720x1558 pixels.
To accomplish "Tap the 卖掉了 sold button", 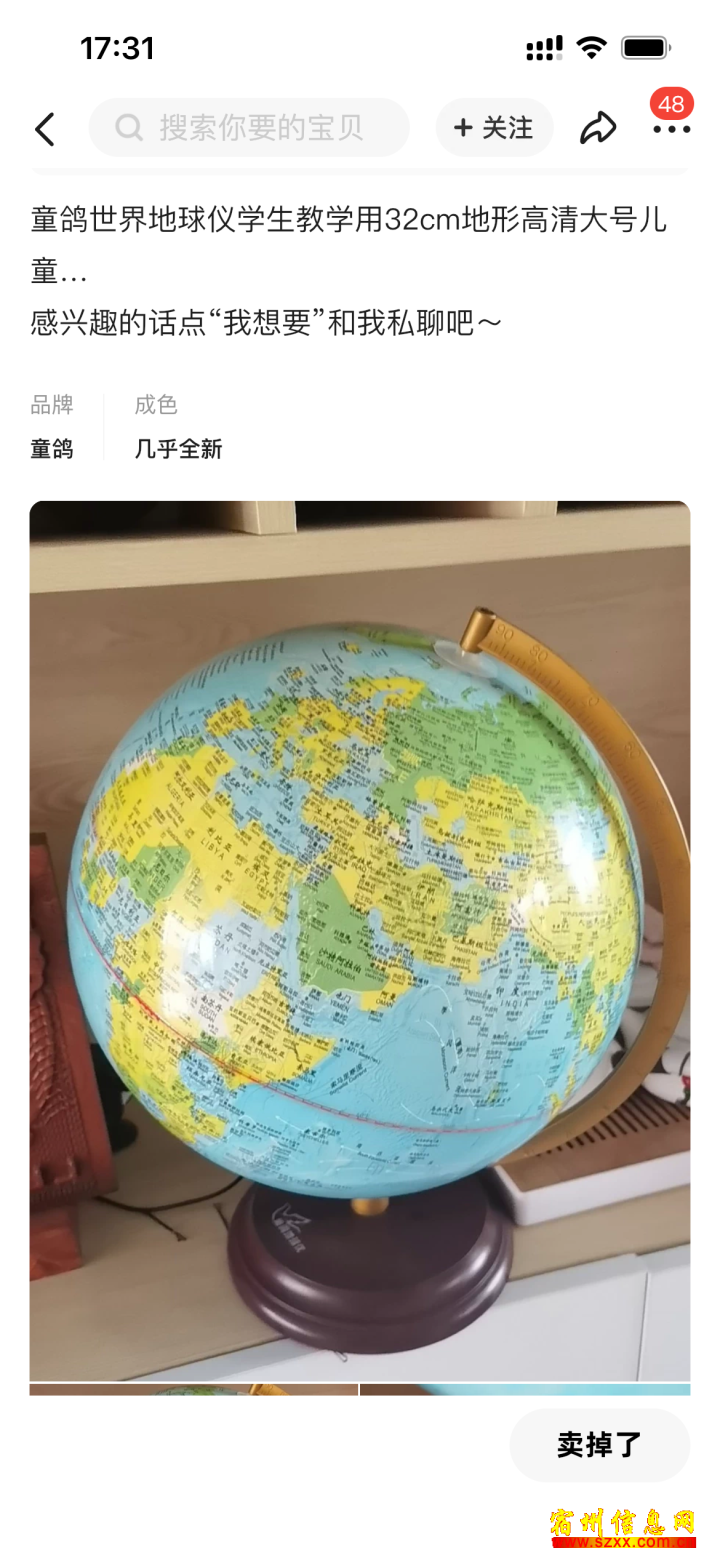I will [599, 1445].
